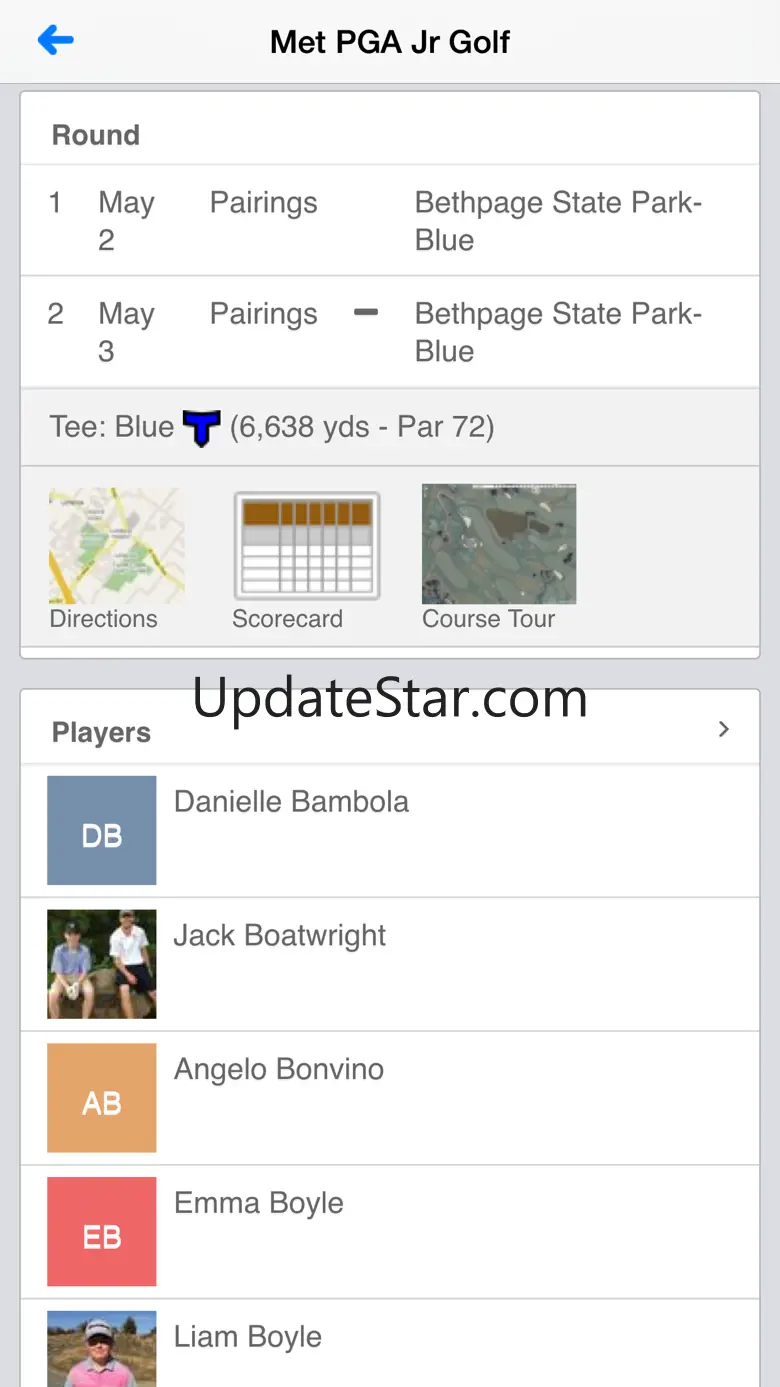This screenshot has width=780, height=1387.
Task: Open Danielle Bambola's player profile
Action: tap(291, 802)
